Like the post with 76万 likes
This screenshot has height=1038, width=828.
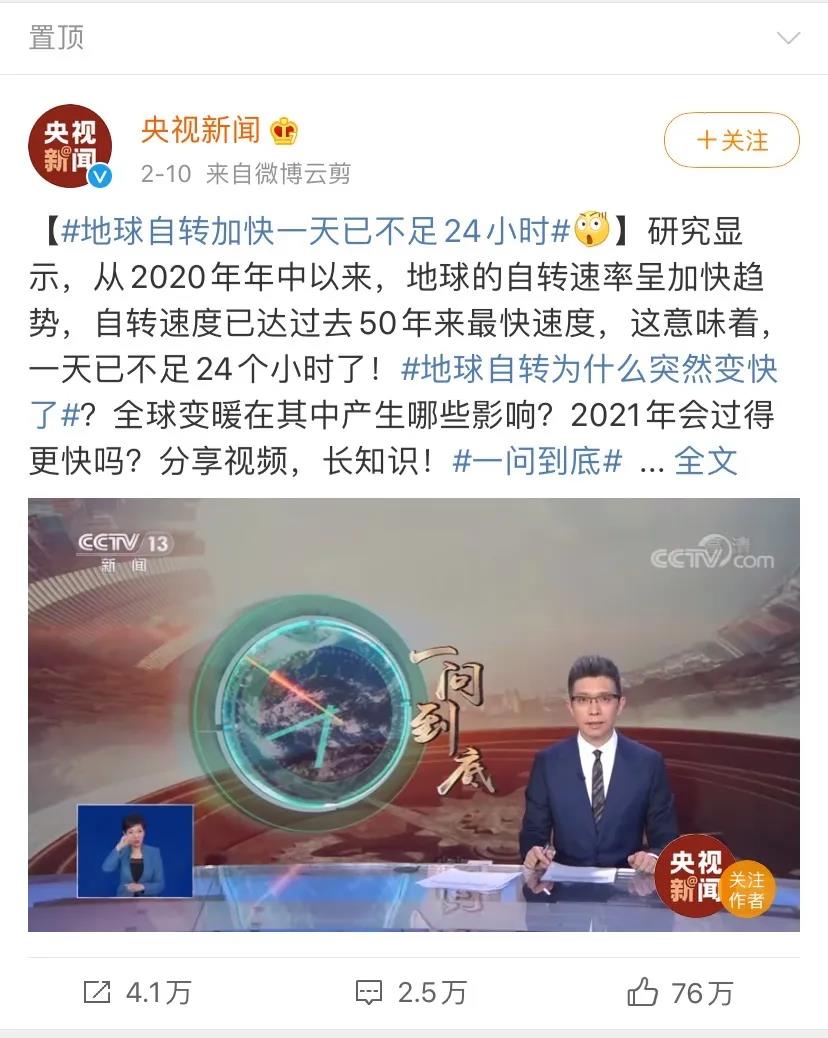point(680,992)
